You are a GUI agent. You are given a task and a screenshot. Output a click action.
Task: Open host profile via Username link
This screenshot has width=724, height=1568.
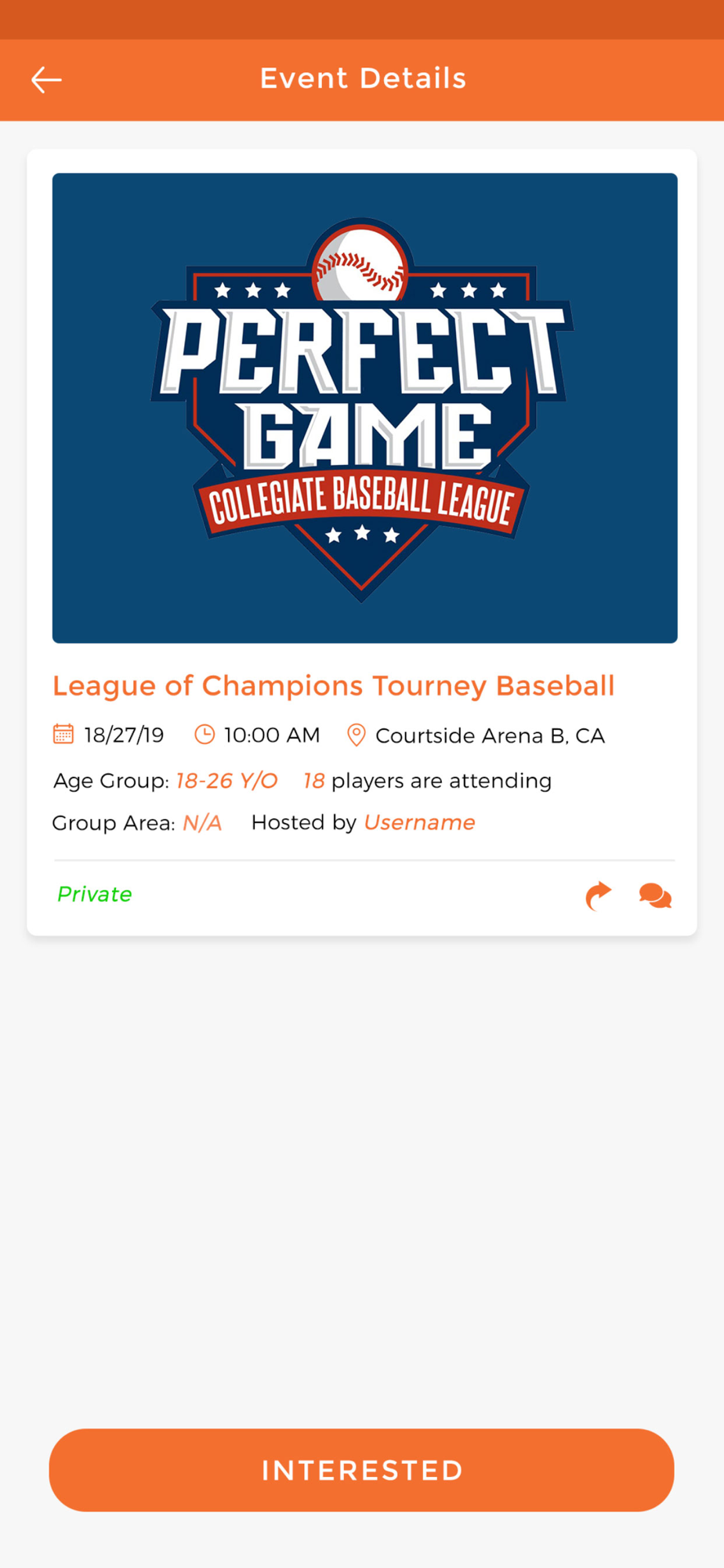point(419,822)
